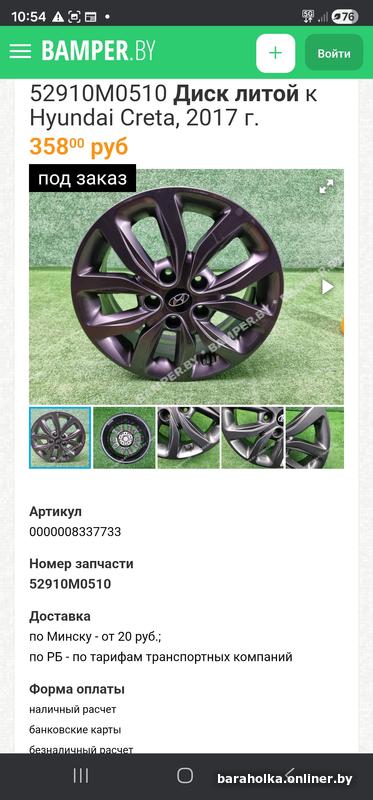Viewport: 373px width, 800px height.
Task: Tap the BAMPER.BY logo to go home
Action: coord(98,52)
